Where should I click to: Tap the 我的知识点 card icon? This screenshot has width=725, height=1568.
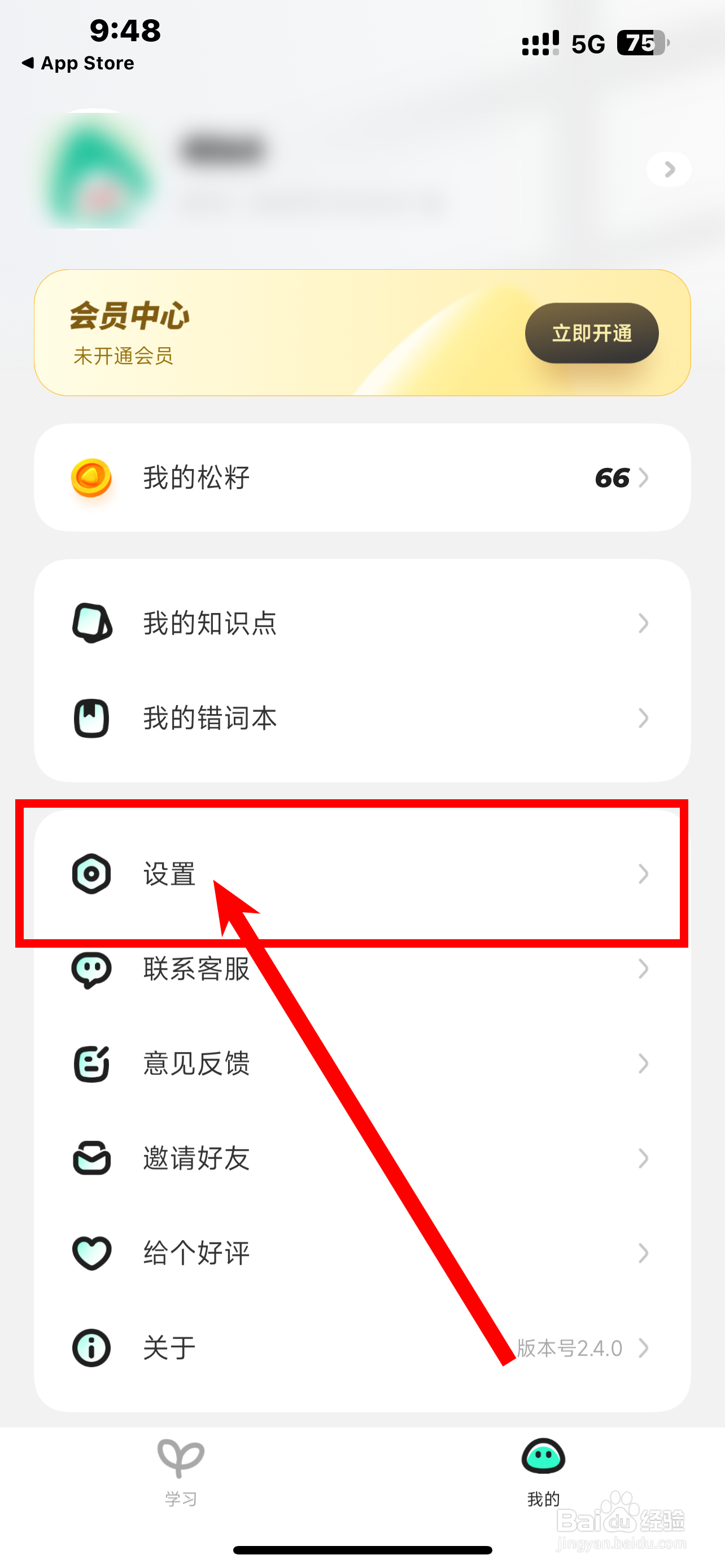(x=91, y=623)
